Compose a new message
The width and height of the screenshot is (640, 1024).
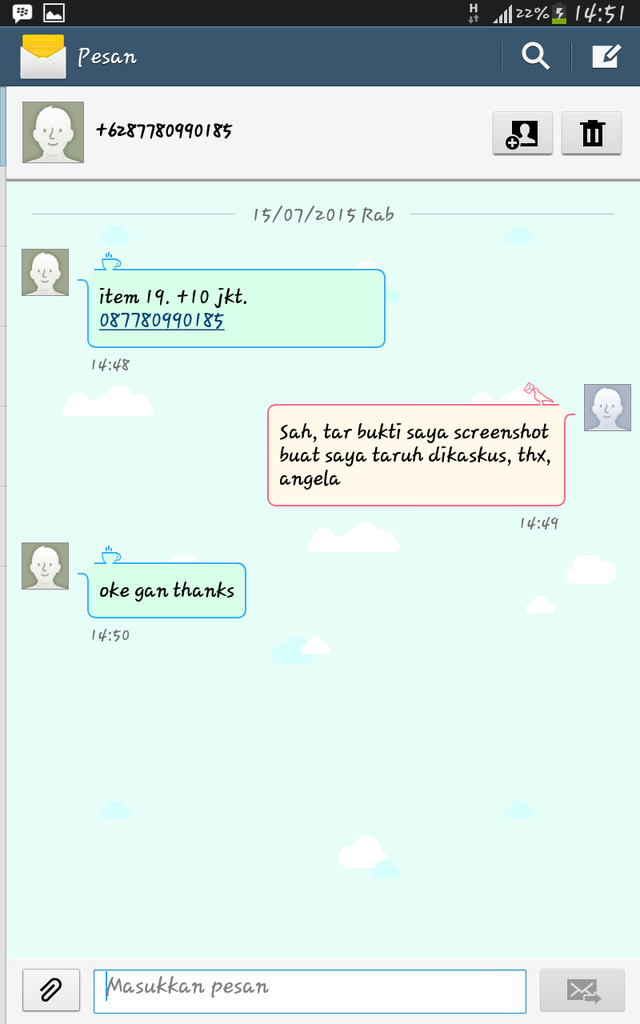tap(605, 57)
